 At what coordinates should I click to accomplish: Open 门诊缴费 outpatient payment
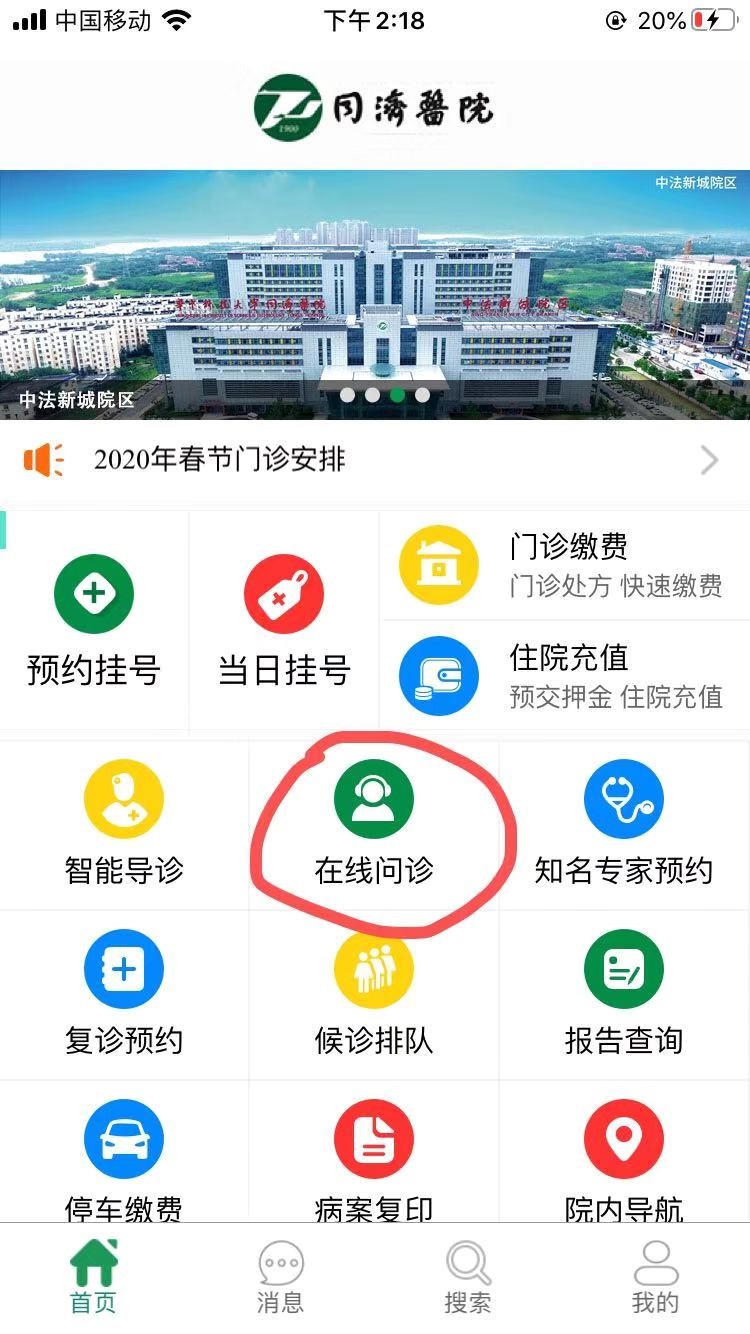565,566
